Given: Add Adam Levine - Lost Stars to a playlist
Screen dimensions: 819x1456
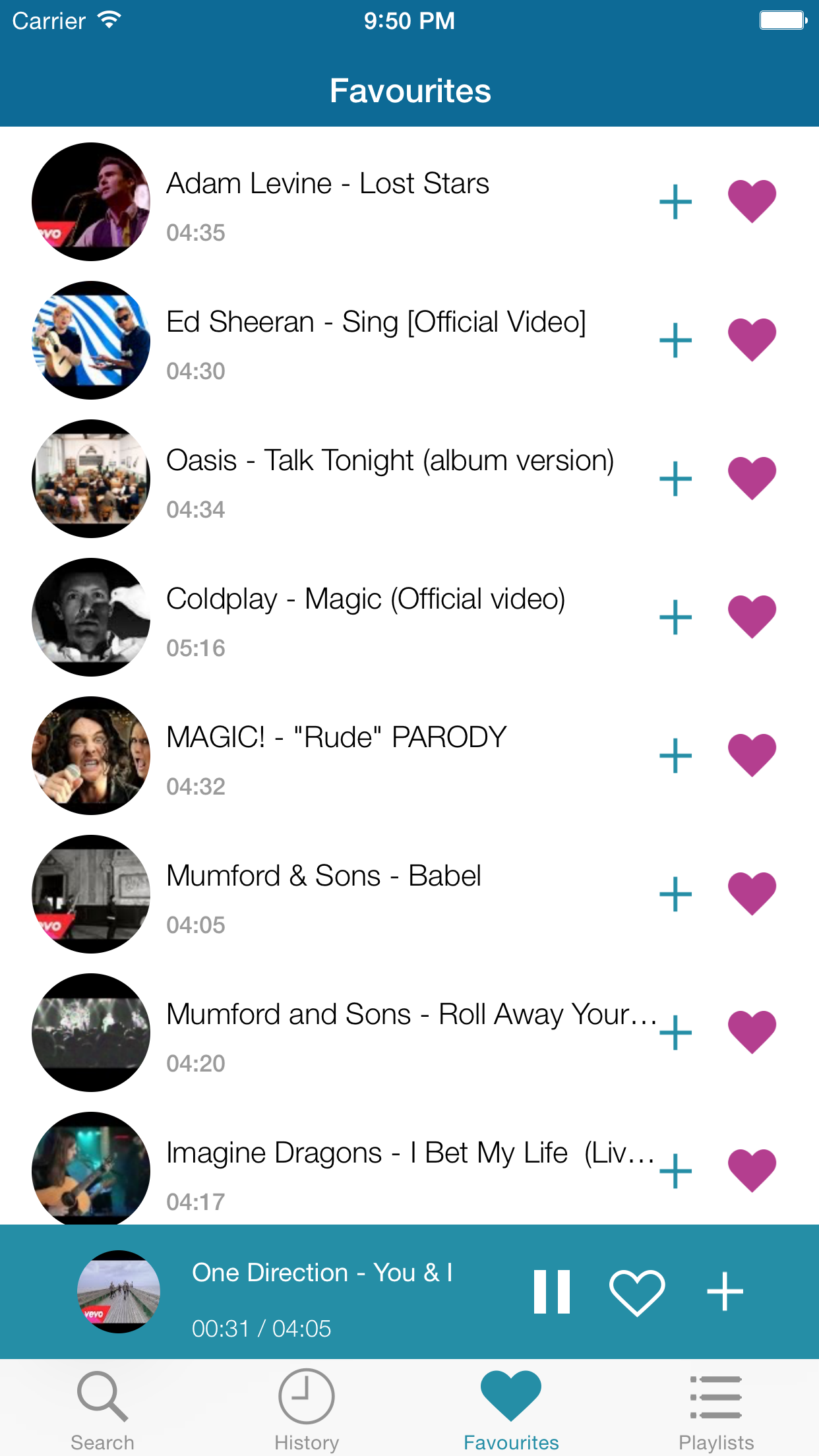Looking at the screenshot, I should coord(675,201).
